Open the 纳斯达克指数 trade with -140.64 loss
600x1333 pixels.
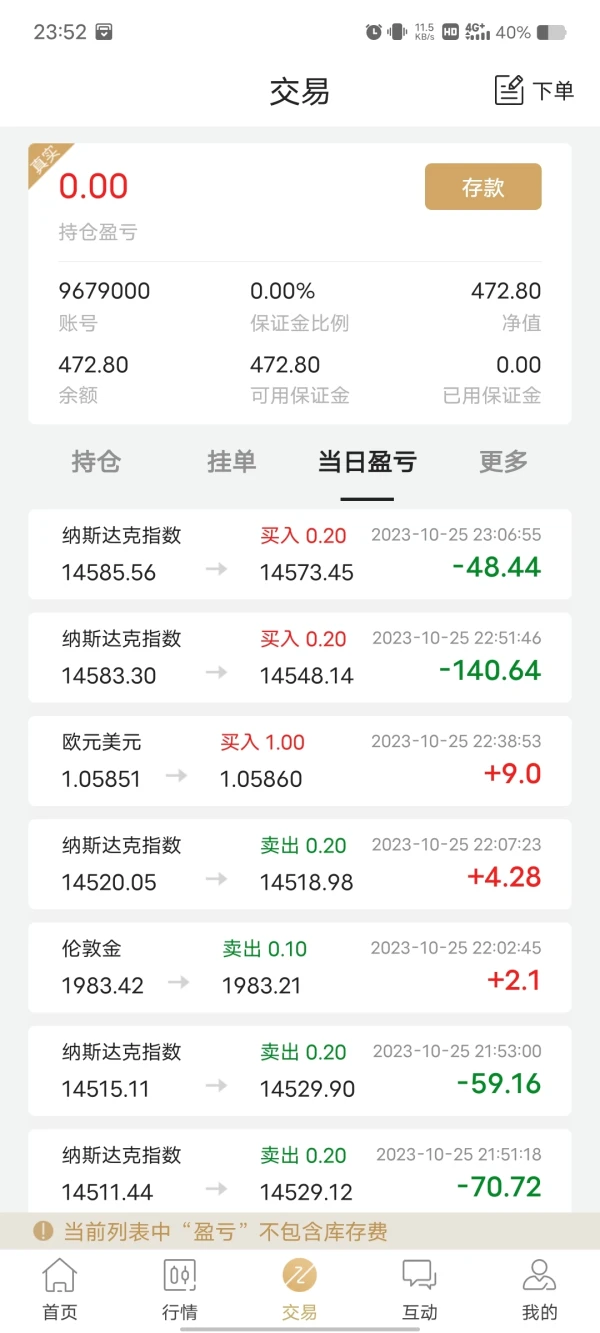tap(300, 657)
